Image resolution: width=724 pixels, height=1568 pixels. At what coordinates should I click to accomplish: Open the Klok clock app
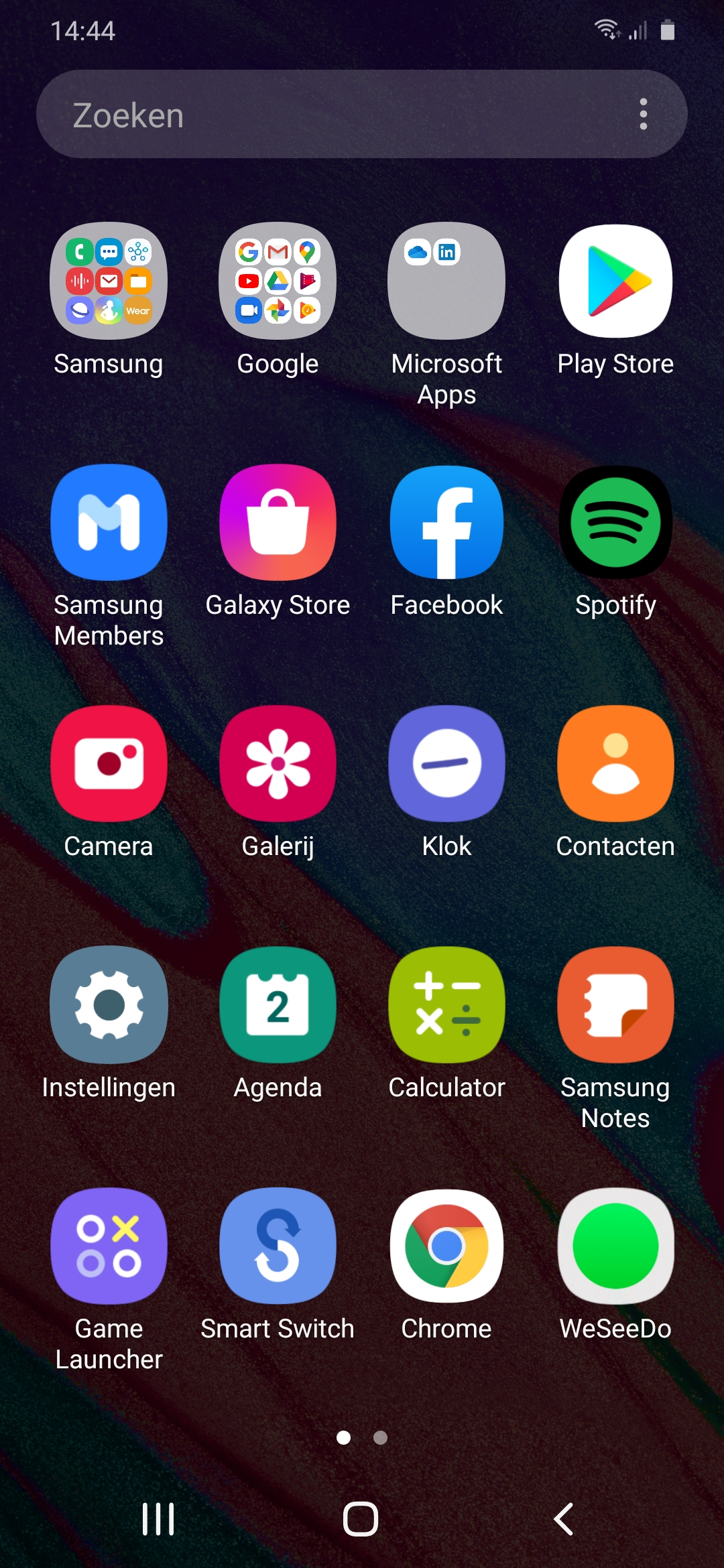[446, 763]
